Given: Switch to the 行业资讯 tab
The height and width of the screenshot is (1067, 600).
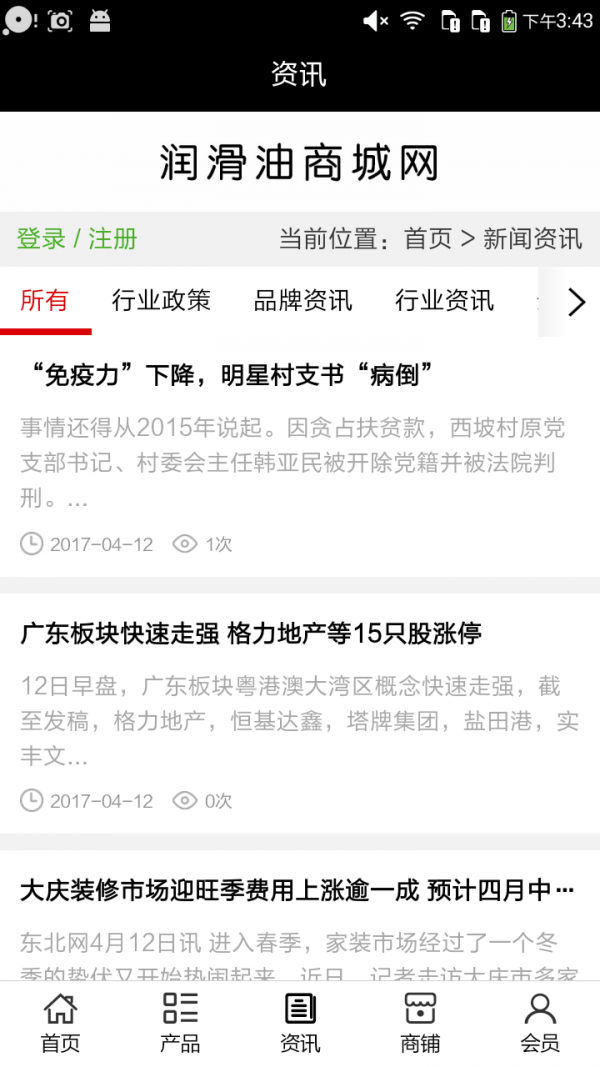Looking at the screenshot, I should [444, 300].
